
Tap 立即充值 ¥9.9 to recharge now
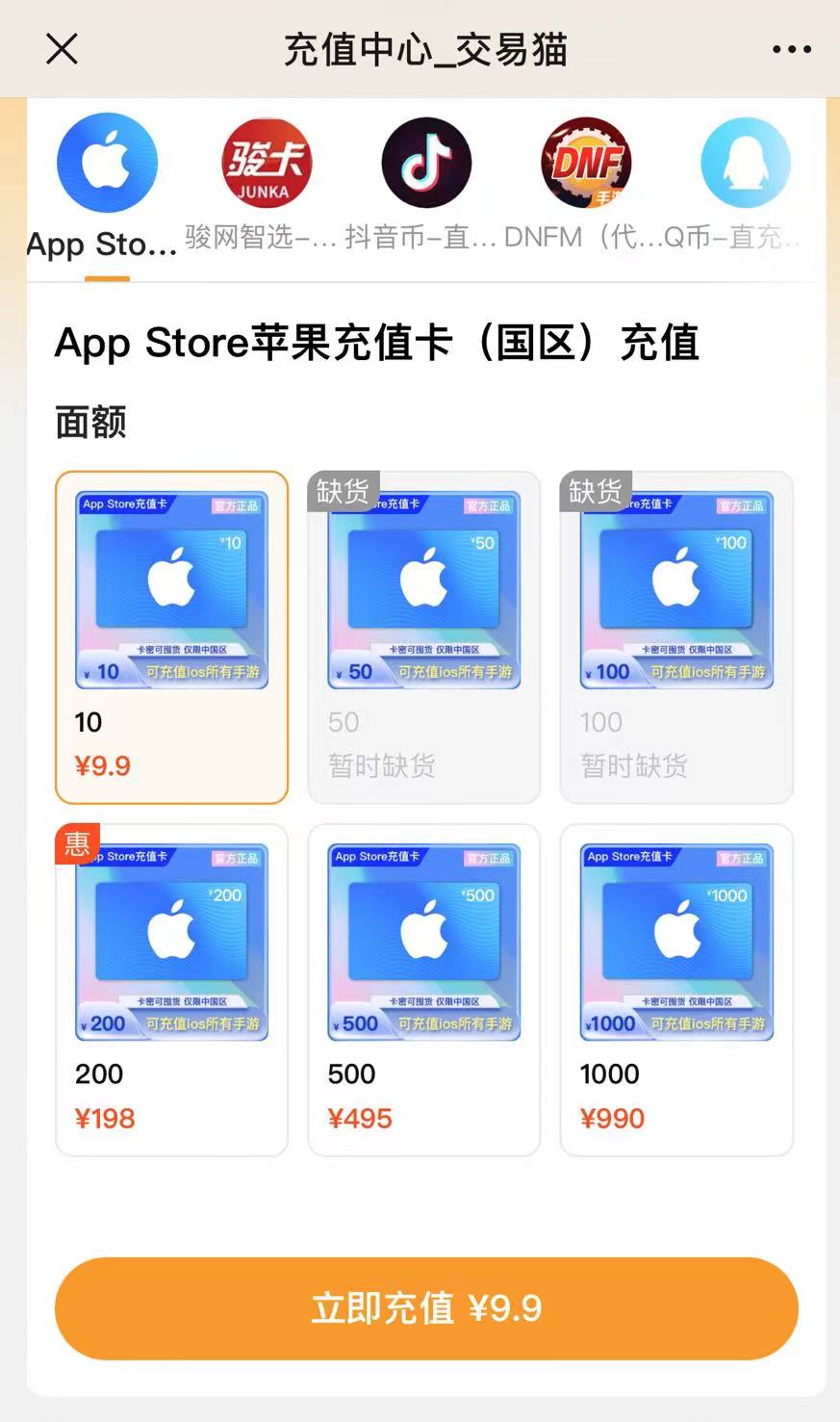click(x=426, y=1308)
